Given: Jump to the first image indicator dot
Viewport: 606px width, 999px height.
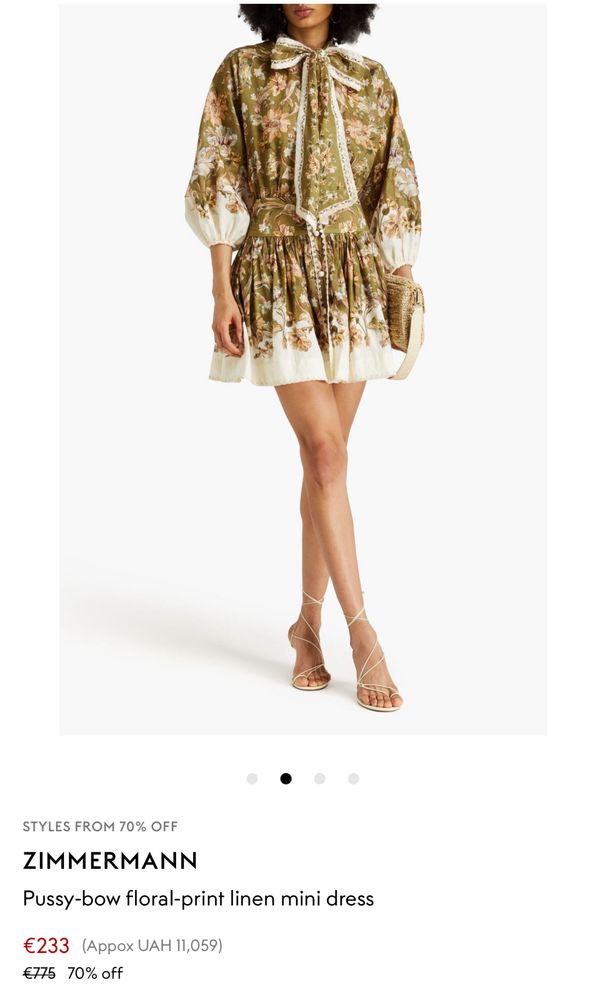Looking at the screenshot, I should [252, 779].
